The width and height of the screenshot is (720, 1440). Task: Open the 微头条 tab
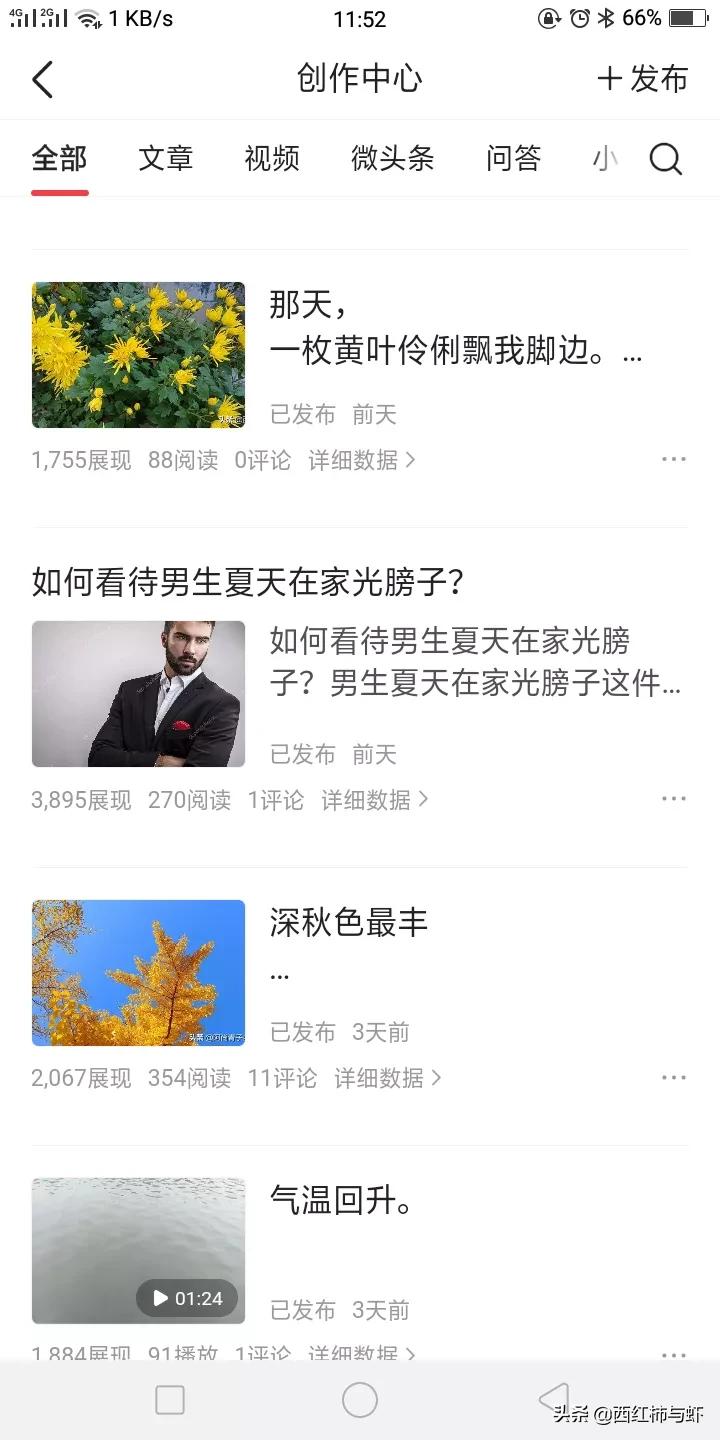(x=393, y=159)
